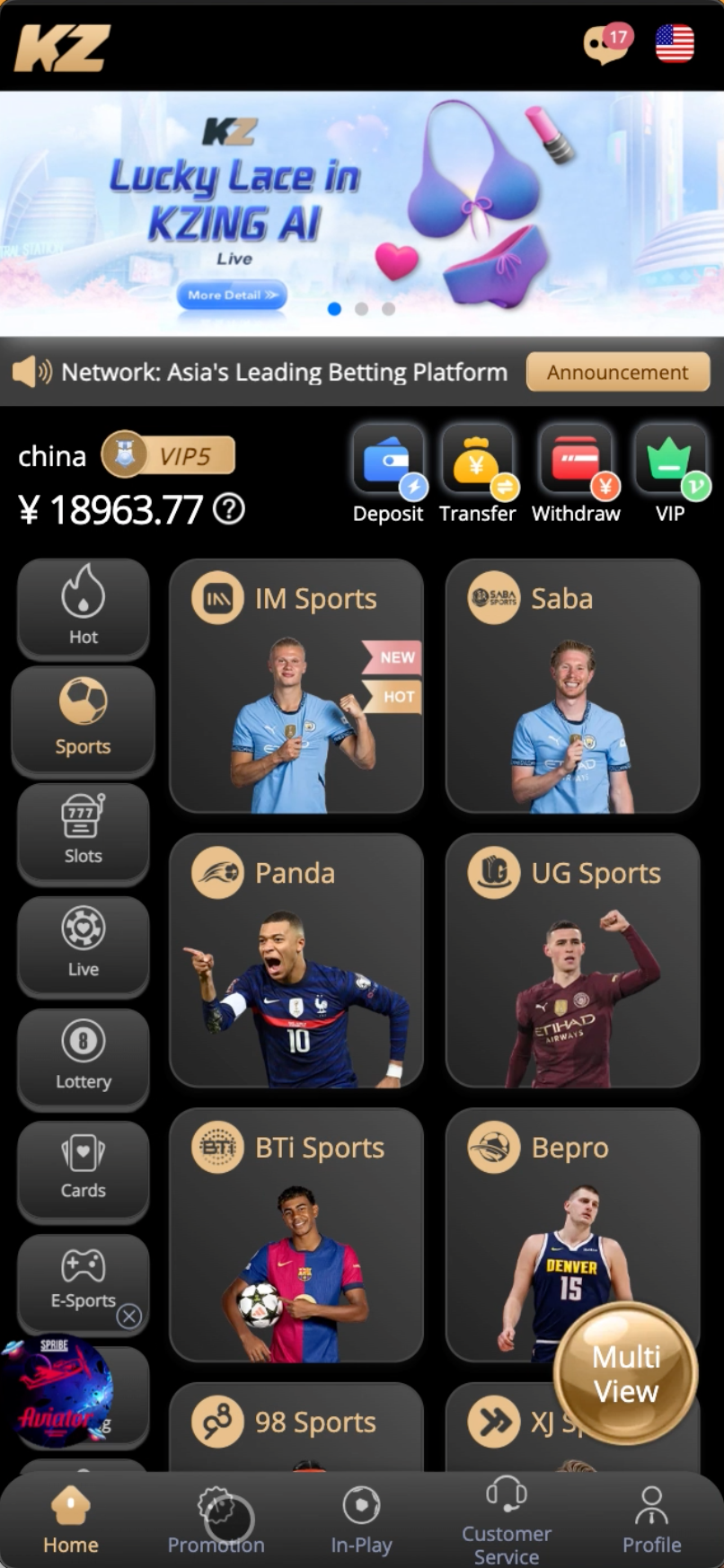Image resolution: width=724 pixels, height=1568 pixels.
Task: Open Deposit
Action: click(388, 473)
